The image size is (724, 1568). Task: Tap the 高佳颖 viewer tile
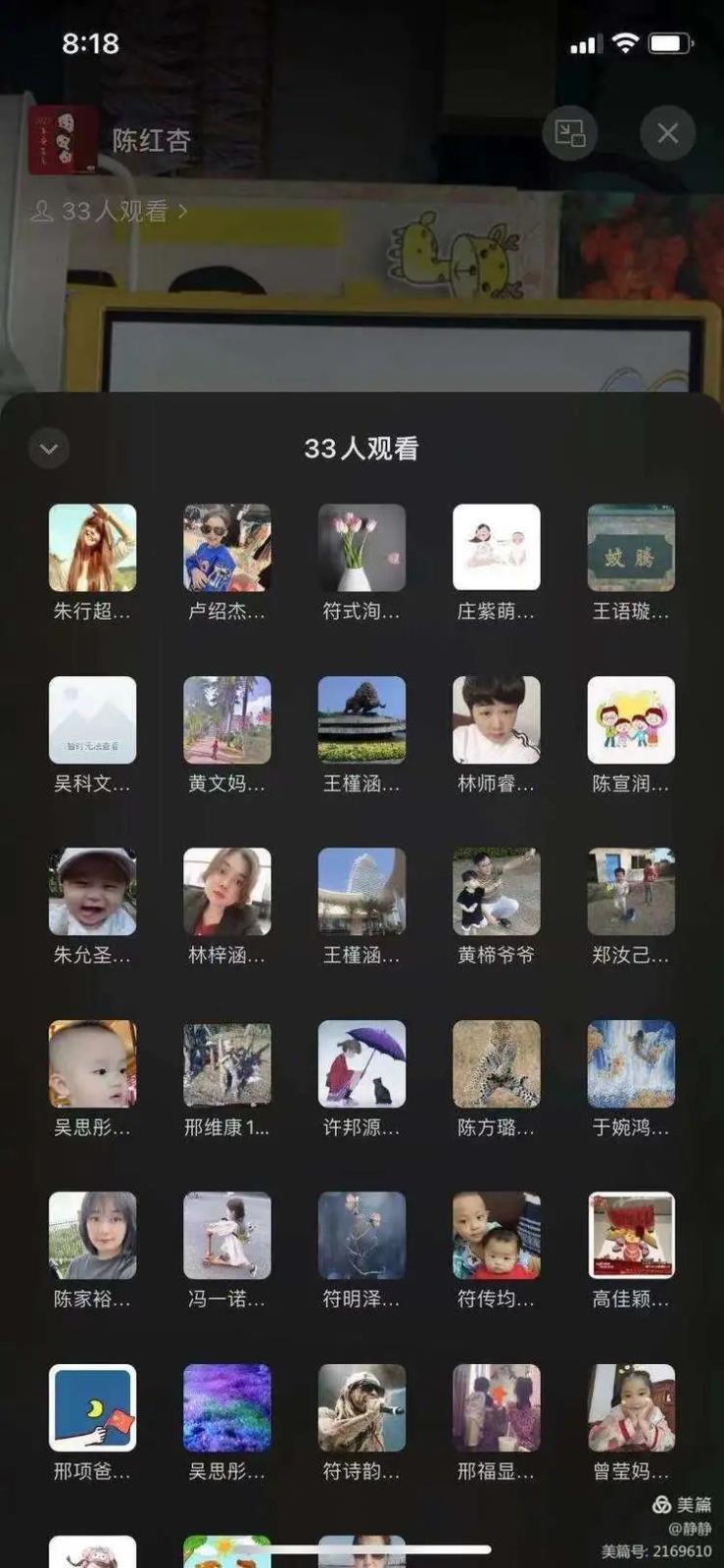click(x=631, y=1236)
